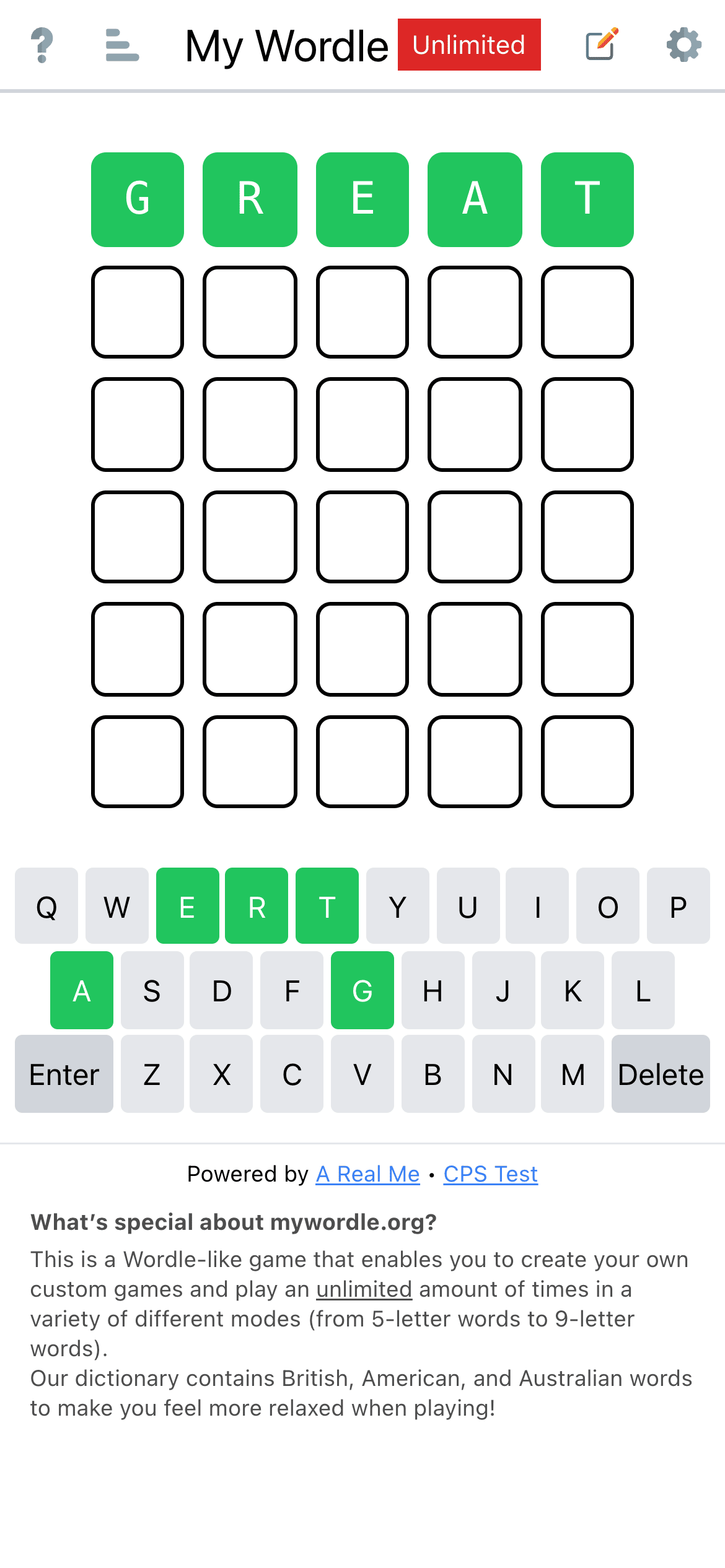Select the green T key

click(x=327, y=906)
